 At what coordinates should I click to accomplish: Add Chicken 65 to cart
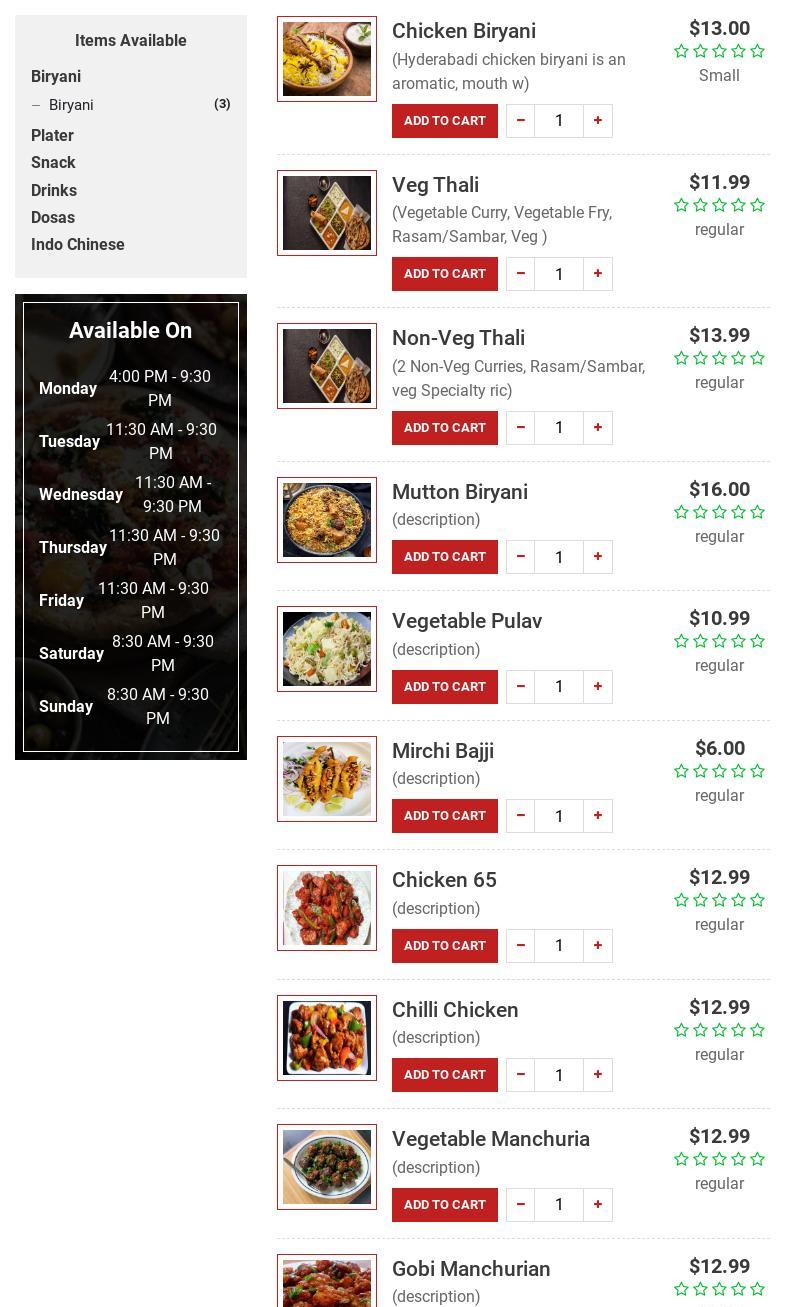[x=445, y=946]
